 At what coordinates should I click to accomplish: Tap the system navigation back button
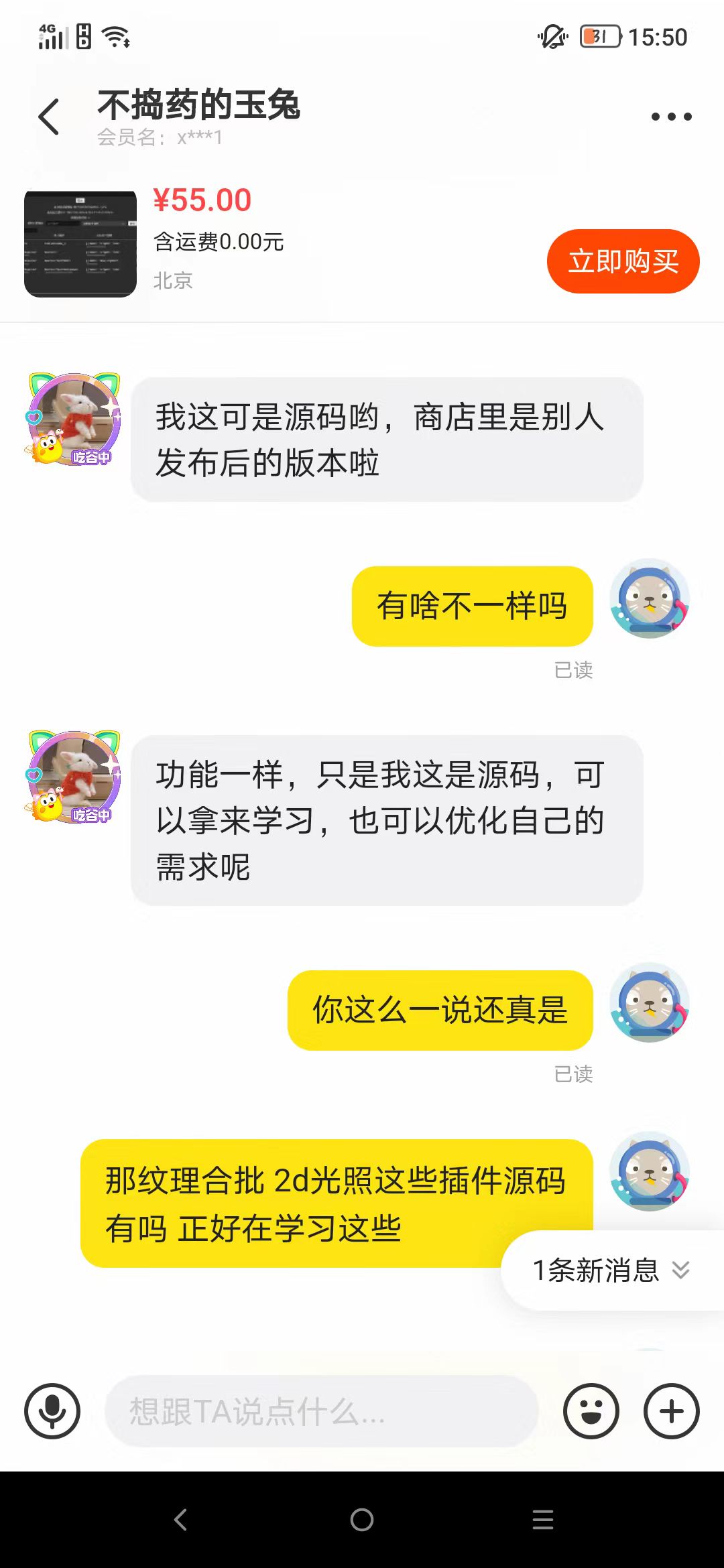pyautogui.click(x=180, y=1520)
